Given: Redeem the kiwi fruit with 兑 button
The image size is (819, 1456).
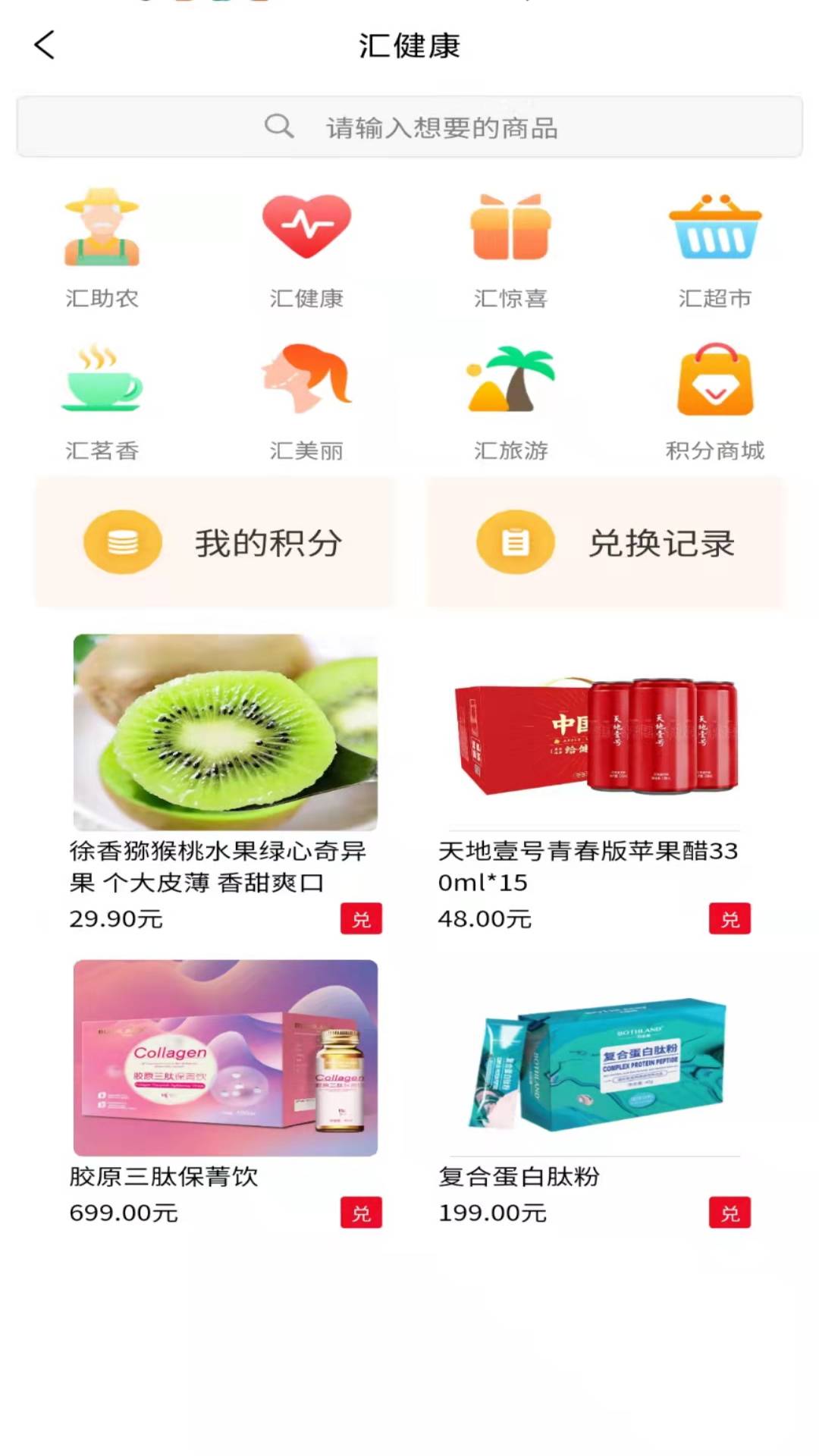Looking at the screenshot, I should [x=362, y=919].
